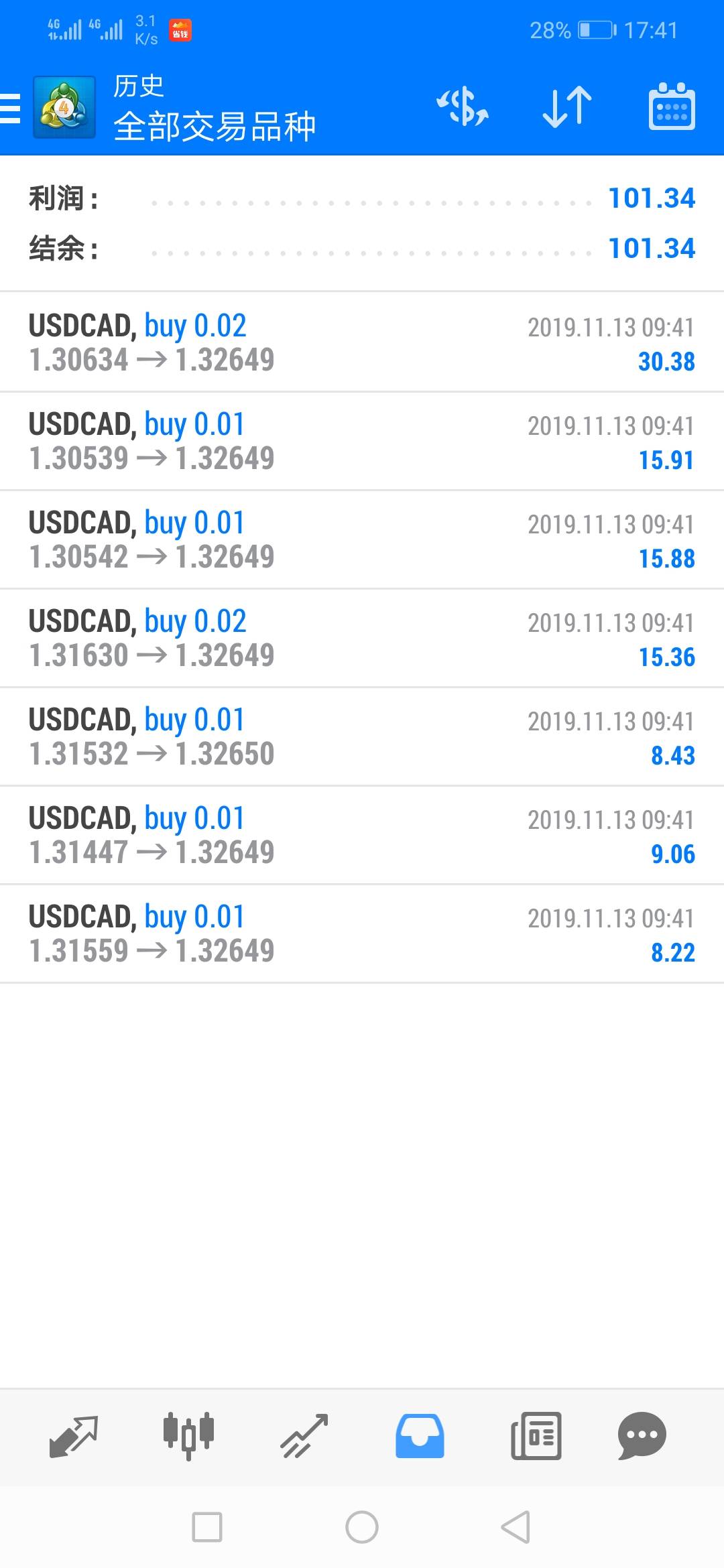Open USDCAD trade with profit 15.88

pos(362,539)
